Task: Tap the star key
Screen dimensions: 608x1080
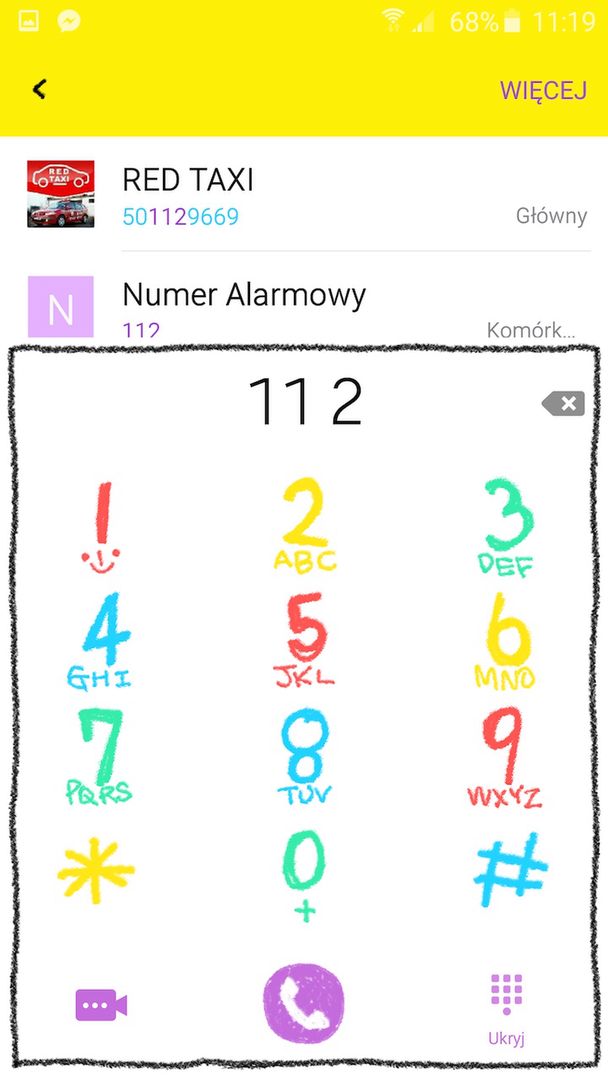Action: (96, 868)
